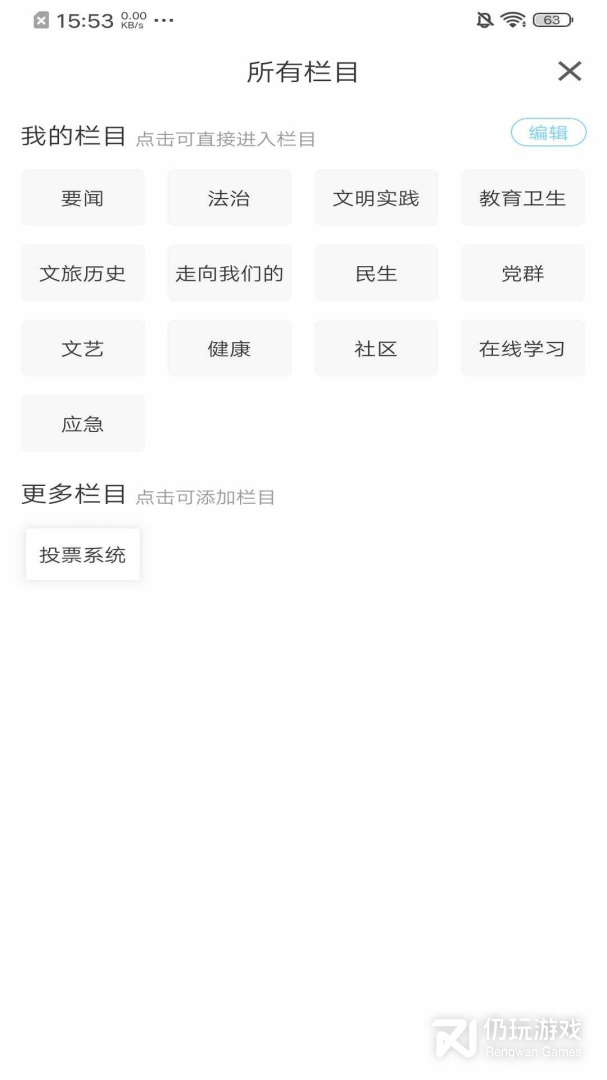
Task: Open the 社区 column
Action: [376, 348]
